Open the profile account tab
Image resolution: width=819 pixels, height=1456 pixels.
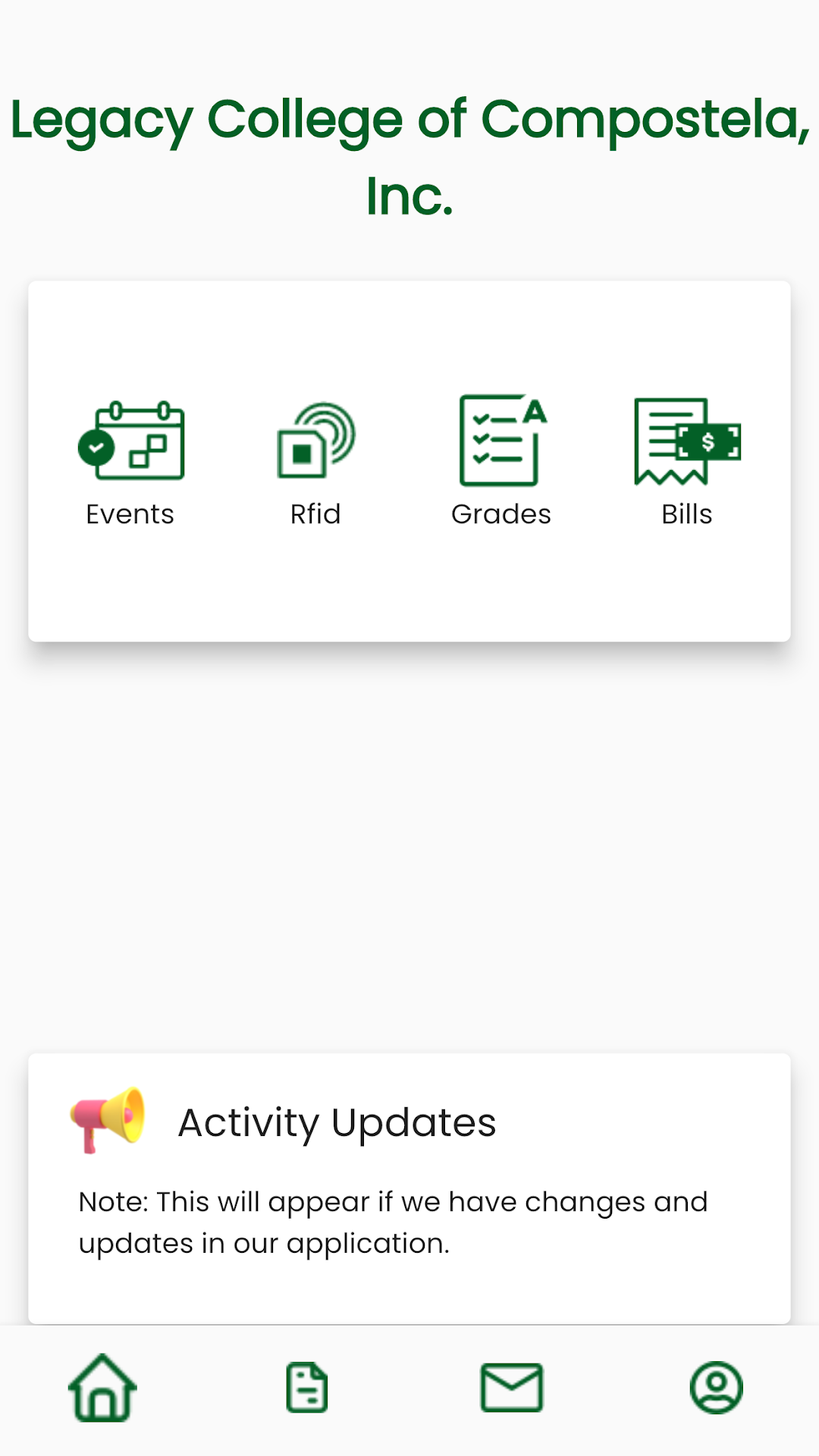716,1388
